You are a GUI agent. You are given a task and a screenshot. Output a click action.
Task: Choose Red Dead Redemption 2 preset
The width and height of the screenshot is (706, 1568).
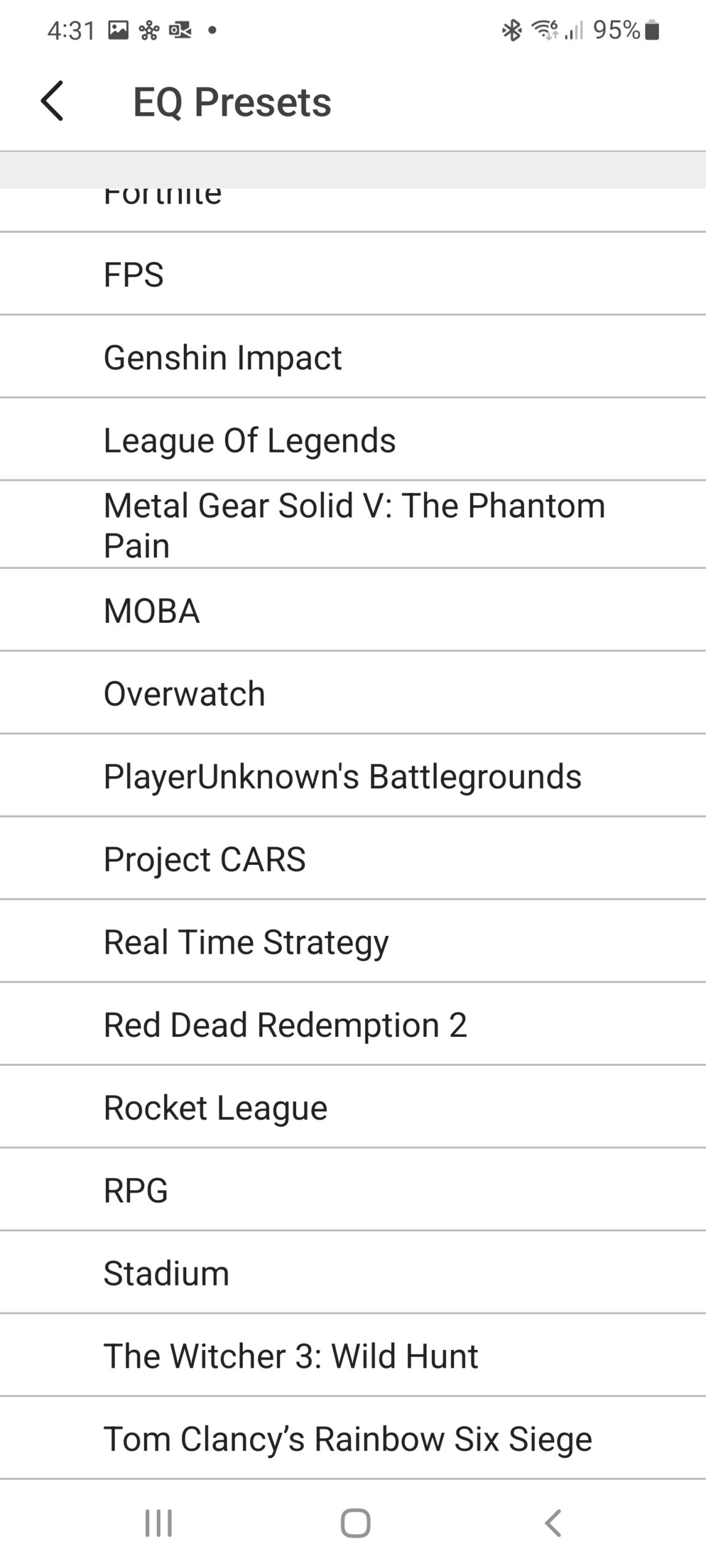click(x=353, y=1024)
